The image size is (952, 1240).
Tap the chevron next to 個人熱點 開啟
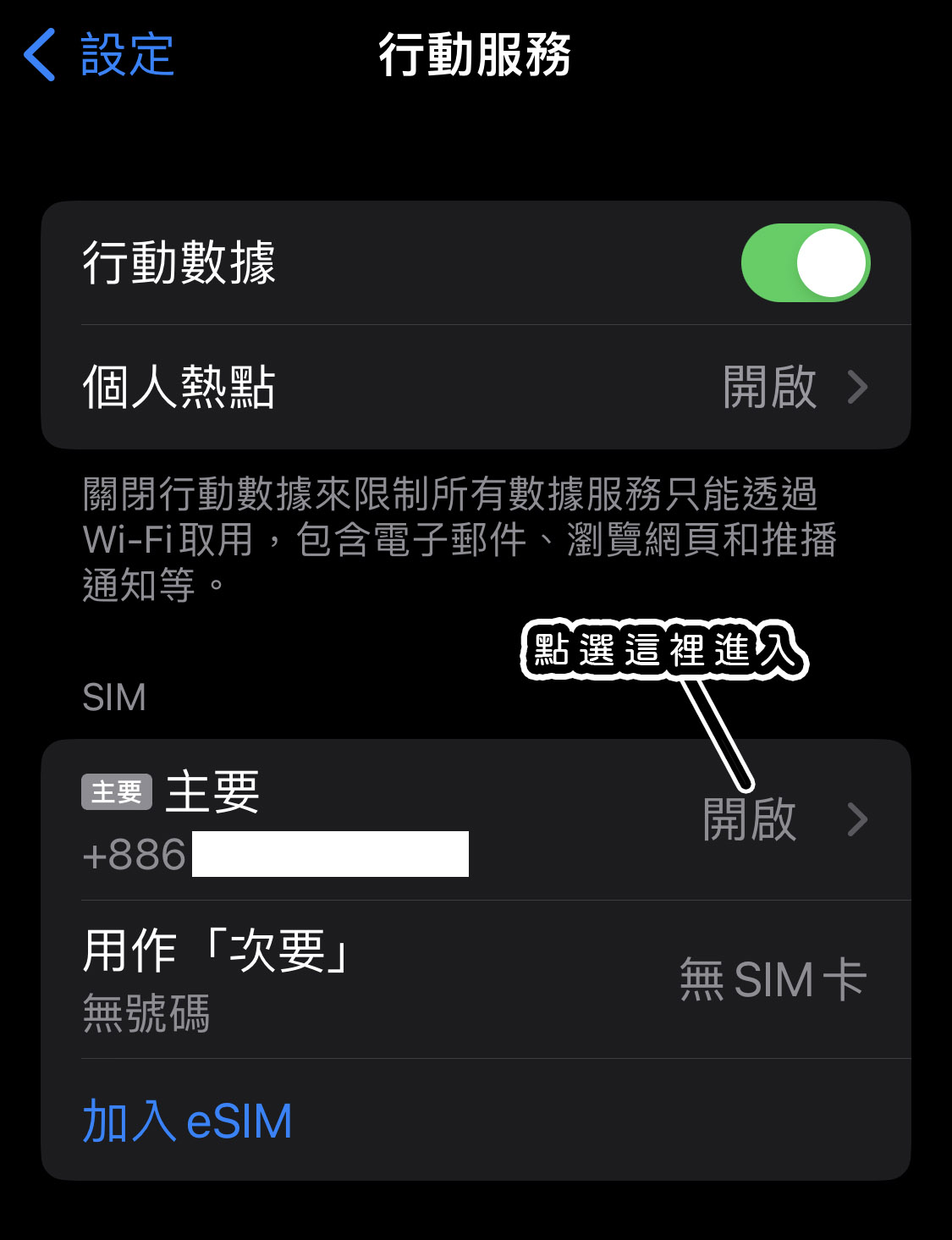[860, 386]
